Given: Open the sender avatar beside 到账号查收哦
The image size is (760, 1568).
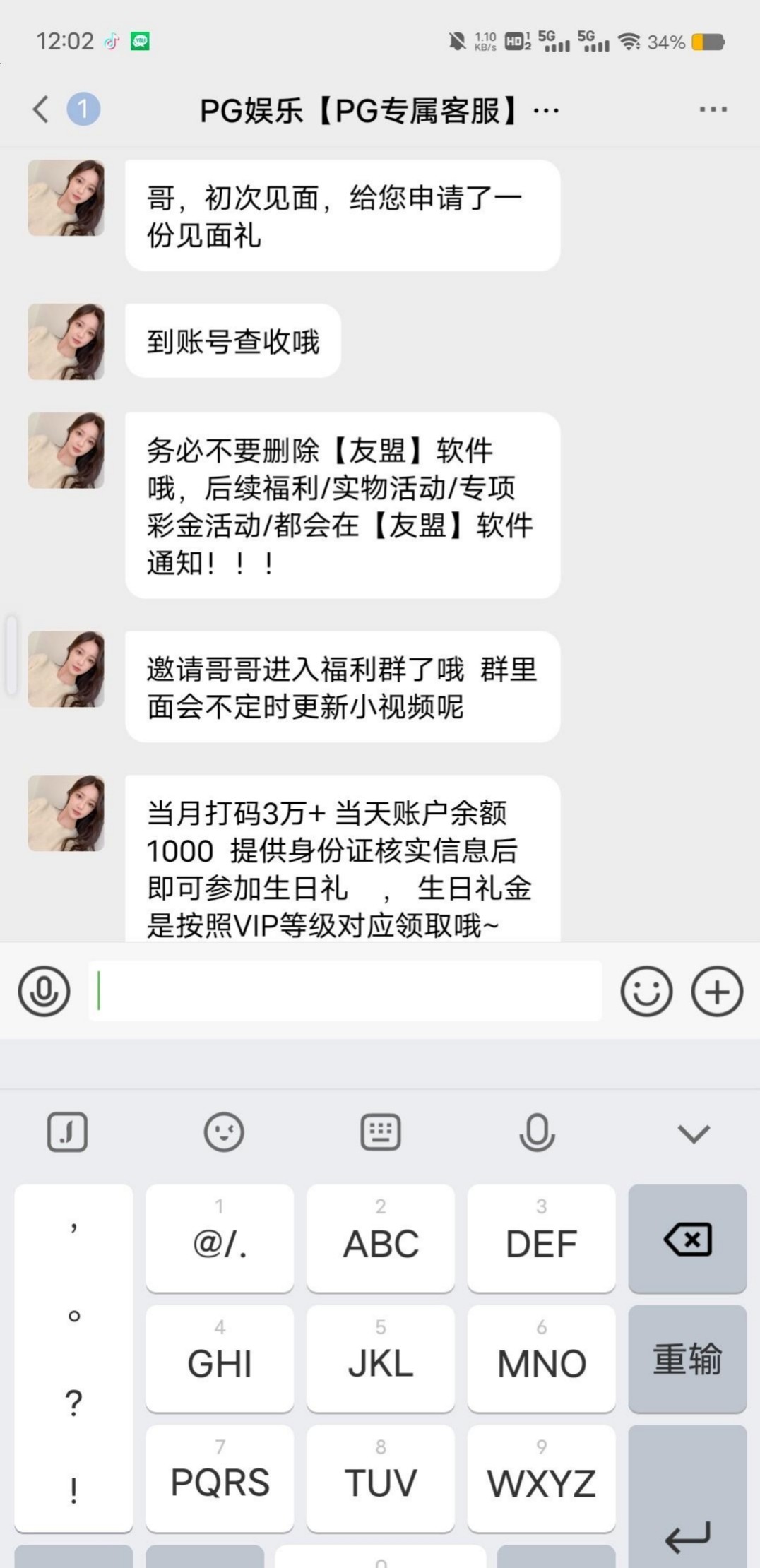Looking at the screenshot, I should tap(66, 342).
